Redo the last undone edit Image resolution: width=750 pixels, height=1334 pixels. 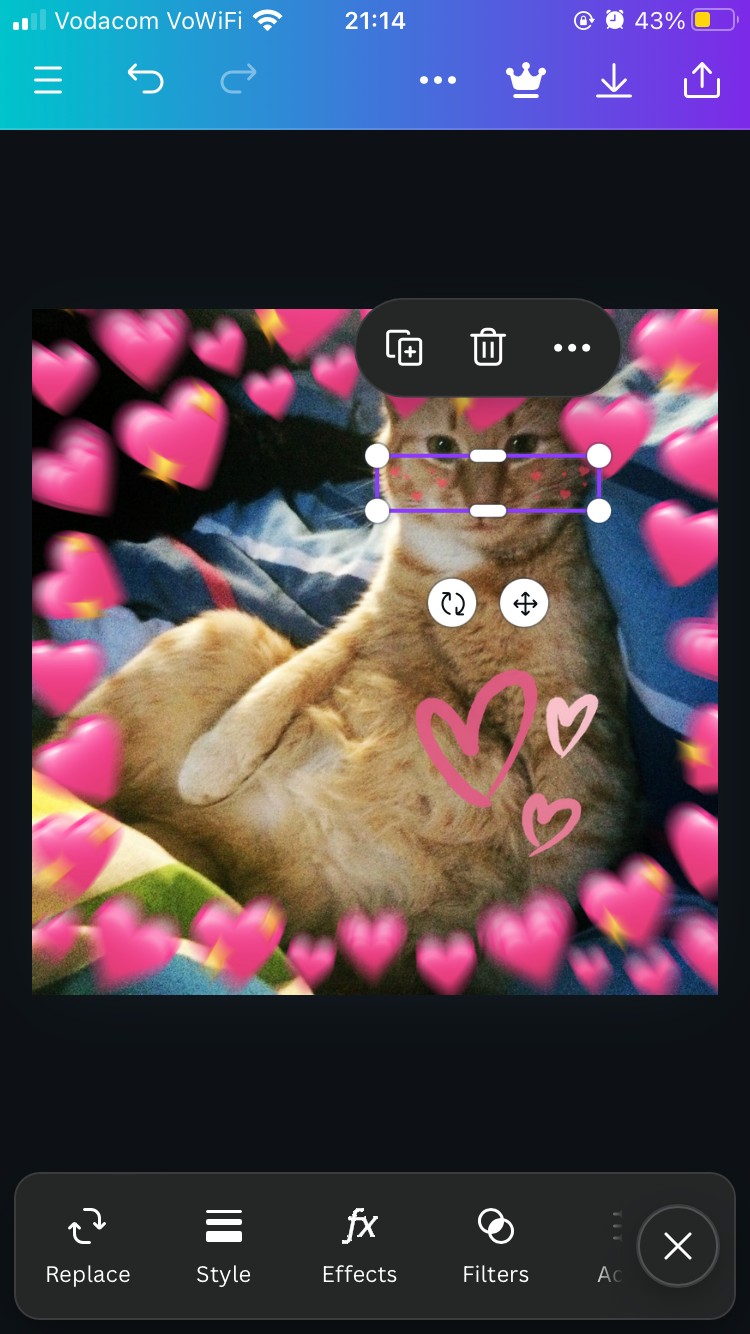(237, 79)
